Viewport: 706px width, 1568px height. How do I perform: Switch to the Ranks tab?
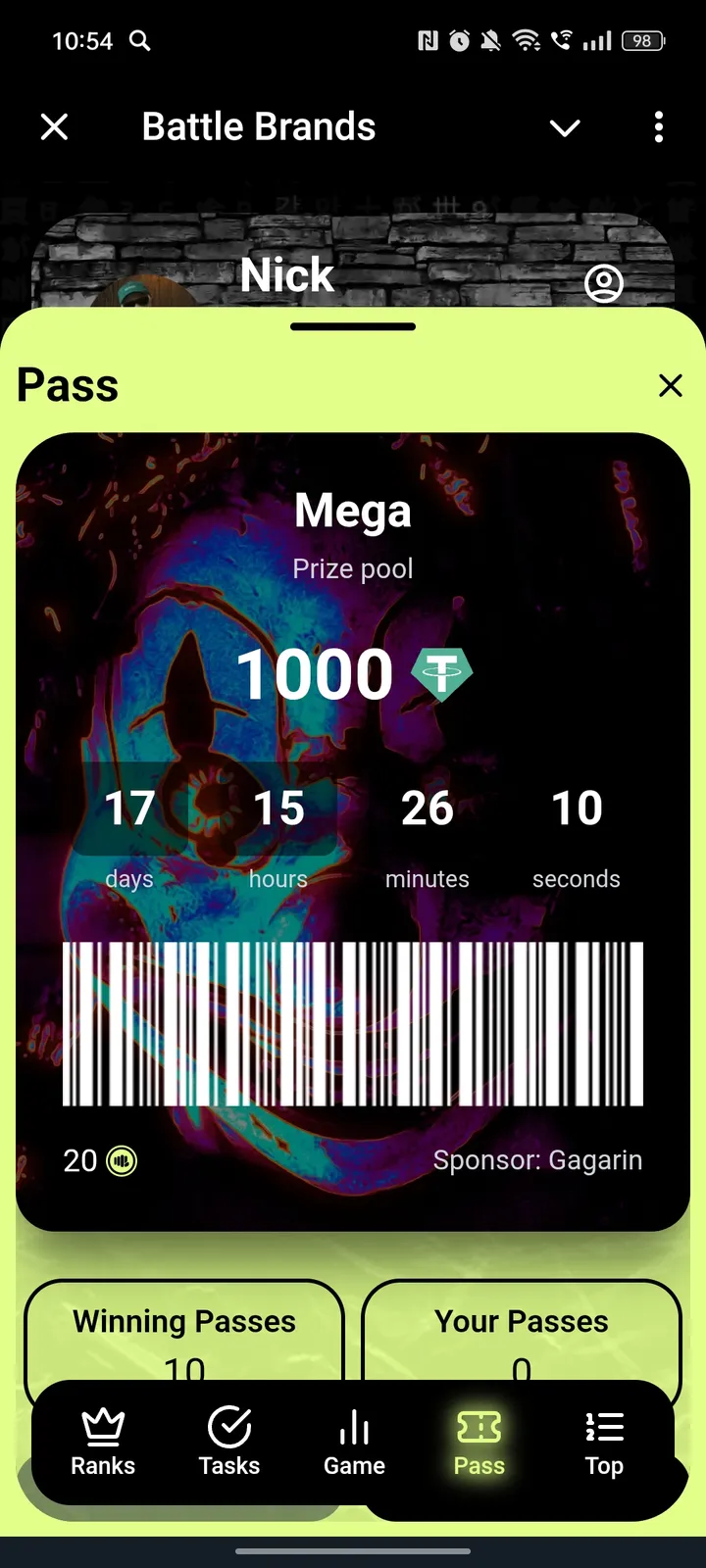(103, 1443)
